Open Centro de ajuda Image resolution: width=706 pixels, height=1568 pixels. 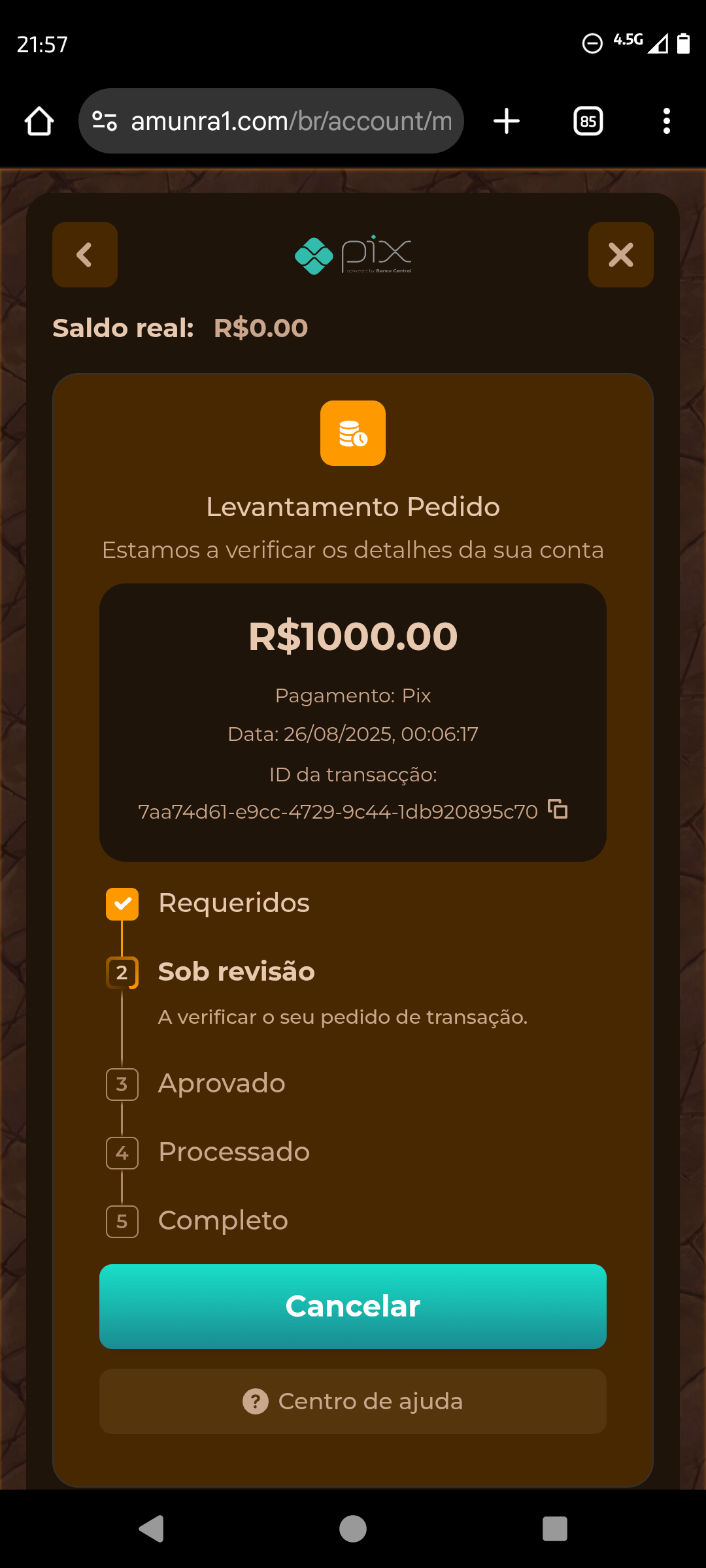[353, 1401]
